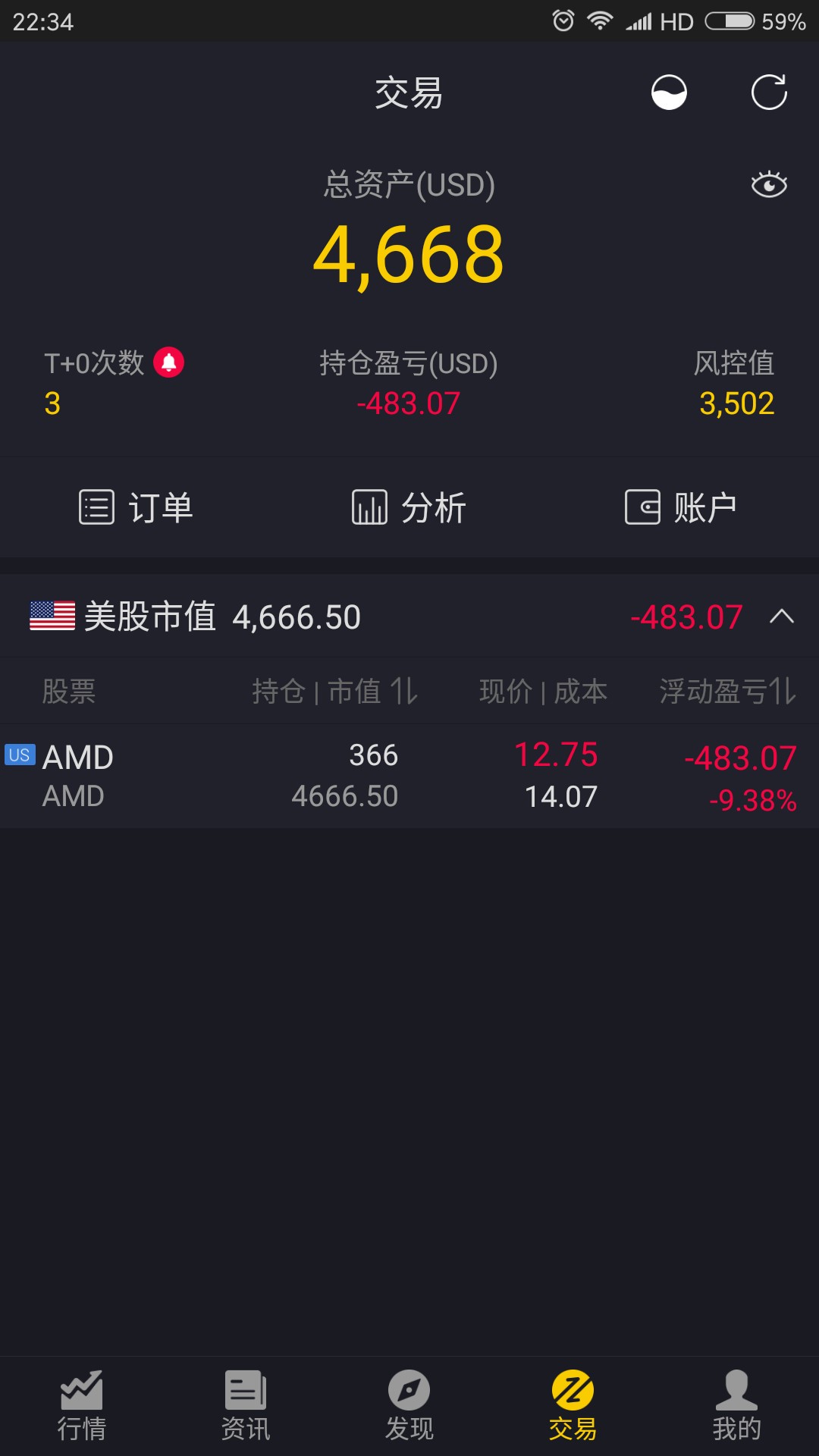819x1456 pixels.
Task: Select the 交易 tab
Action: 573,1407
